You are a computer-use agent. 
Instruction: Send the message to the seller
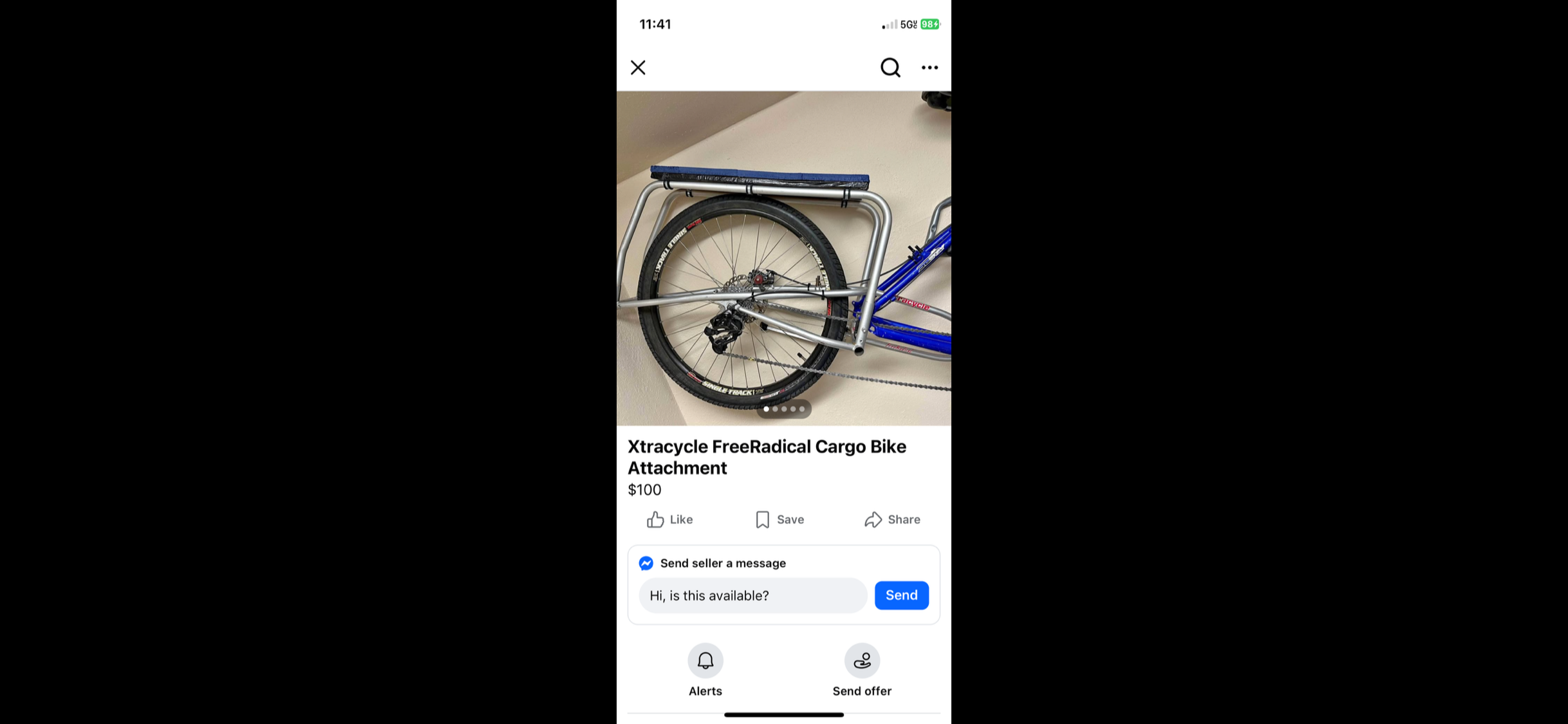point(901,595)
